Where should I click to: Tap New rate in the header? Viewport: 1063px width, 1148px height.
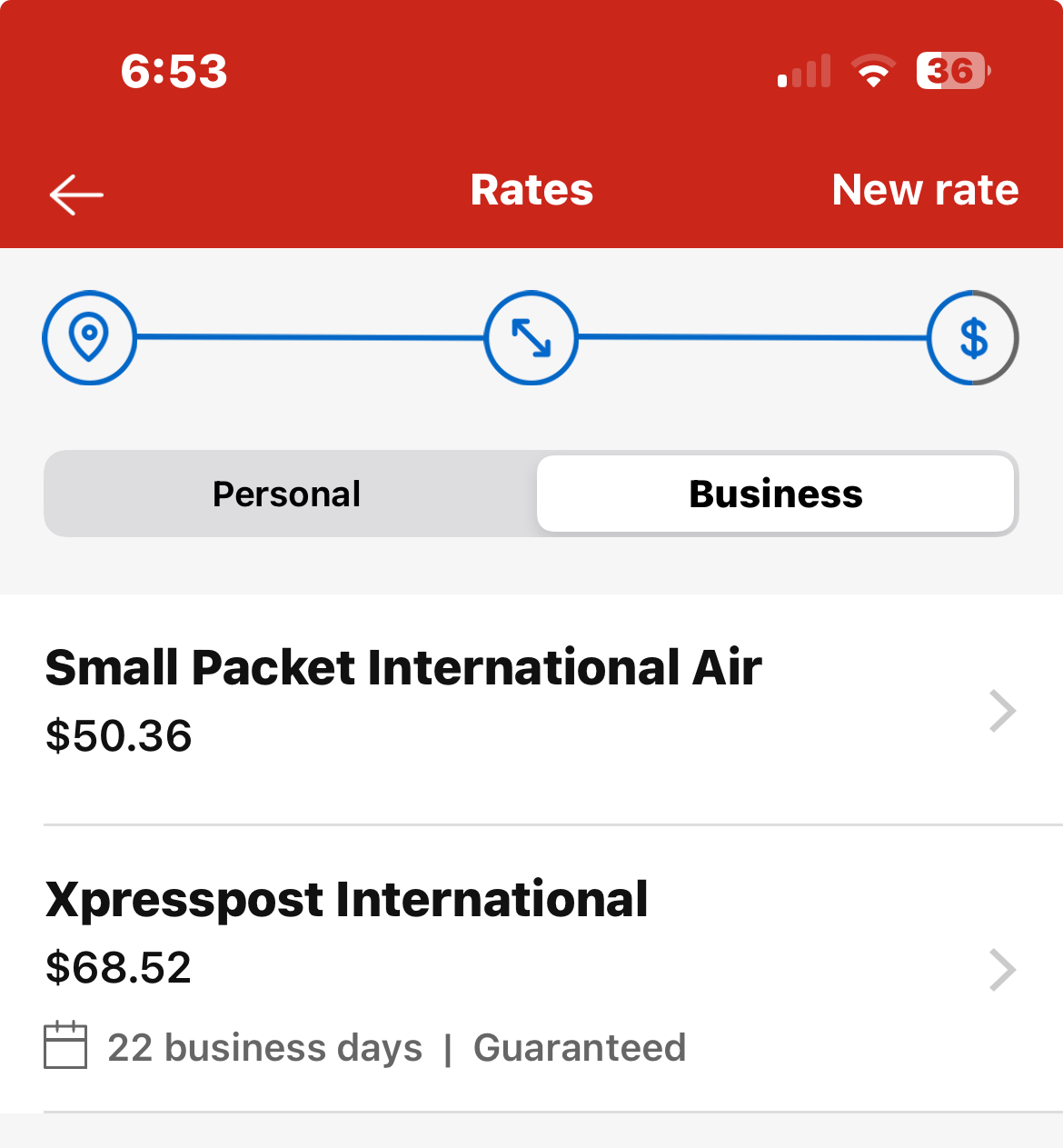pyautogui.click(x=925, y=191)
